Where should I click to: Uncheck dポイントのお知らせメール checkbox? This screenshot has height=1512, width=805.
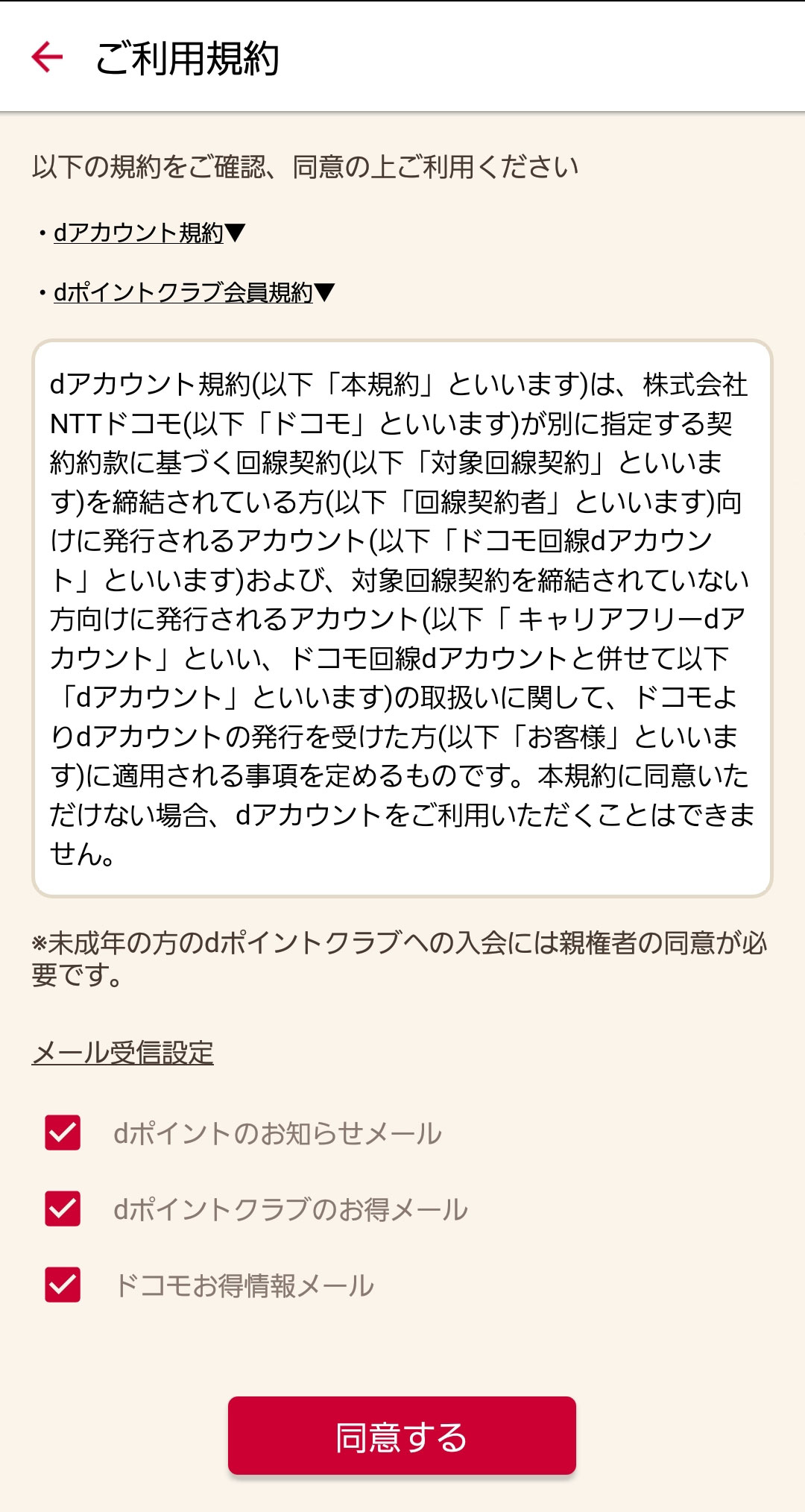tap(63, 1133)
